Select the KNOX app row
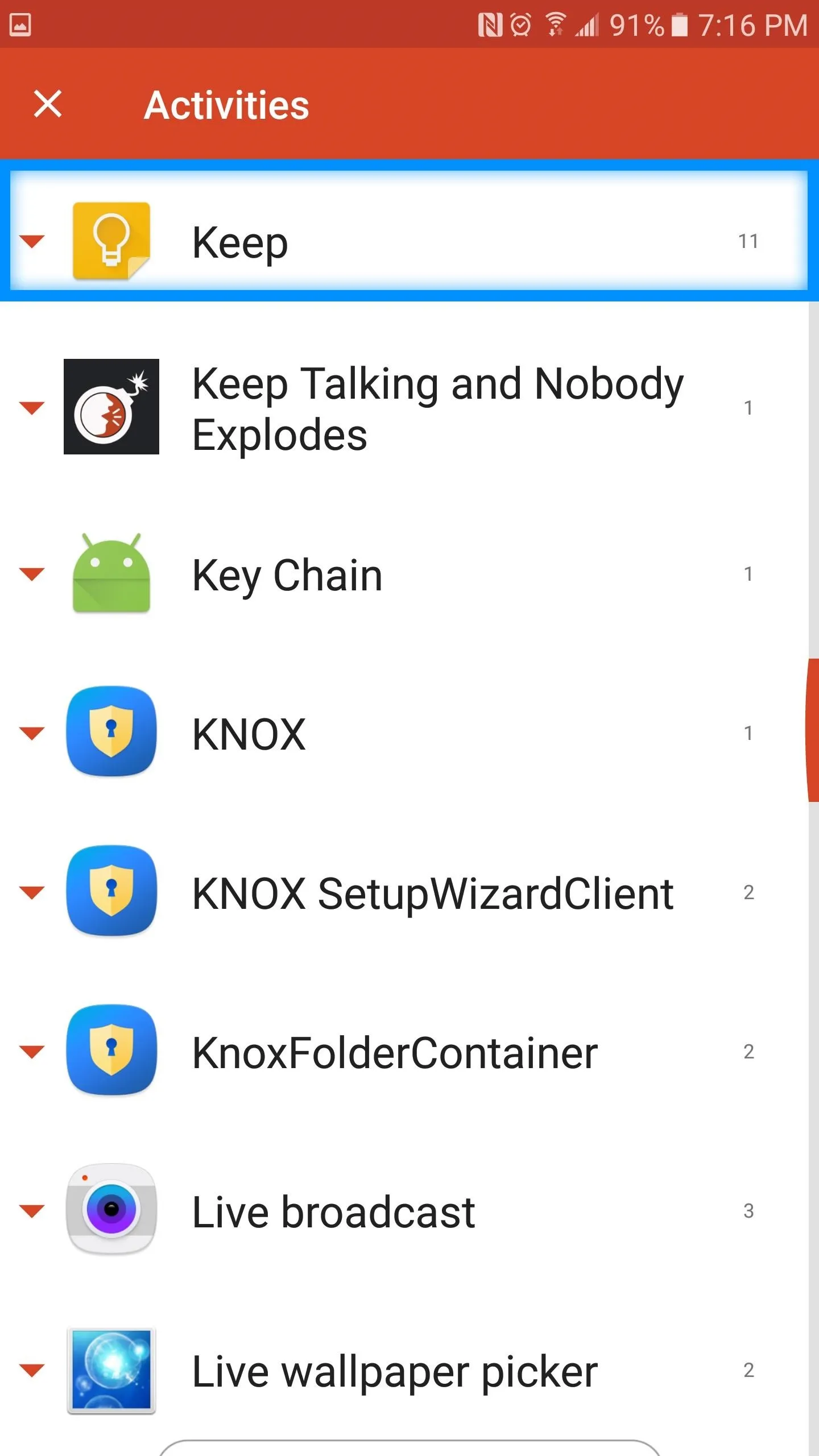819x1456 pixels. (404, 733)
